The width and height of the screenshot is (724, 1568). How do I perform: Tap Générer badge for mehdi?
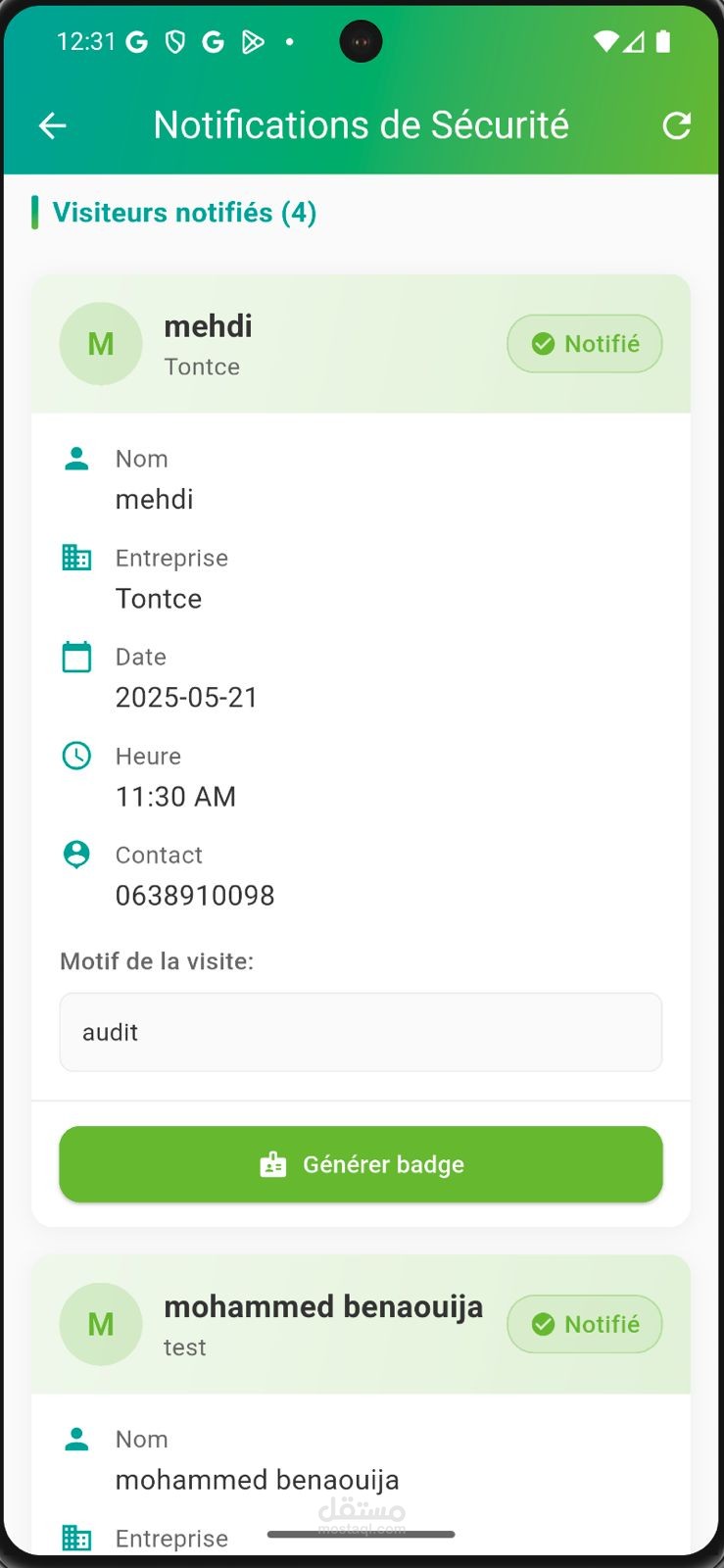(361, 1164)
